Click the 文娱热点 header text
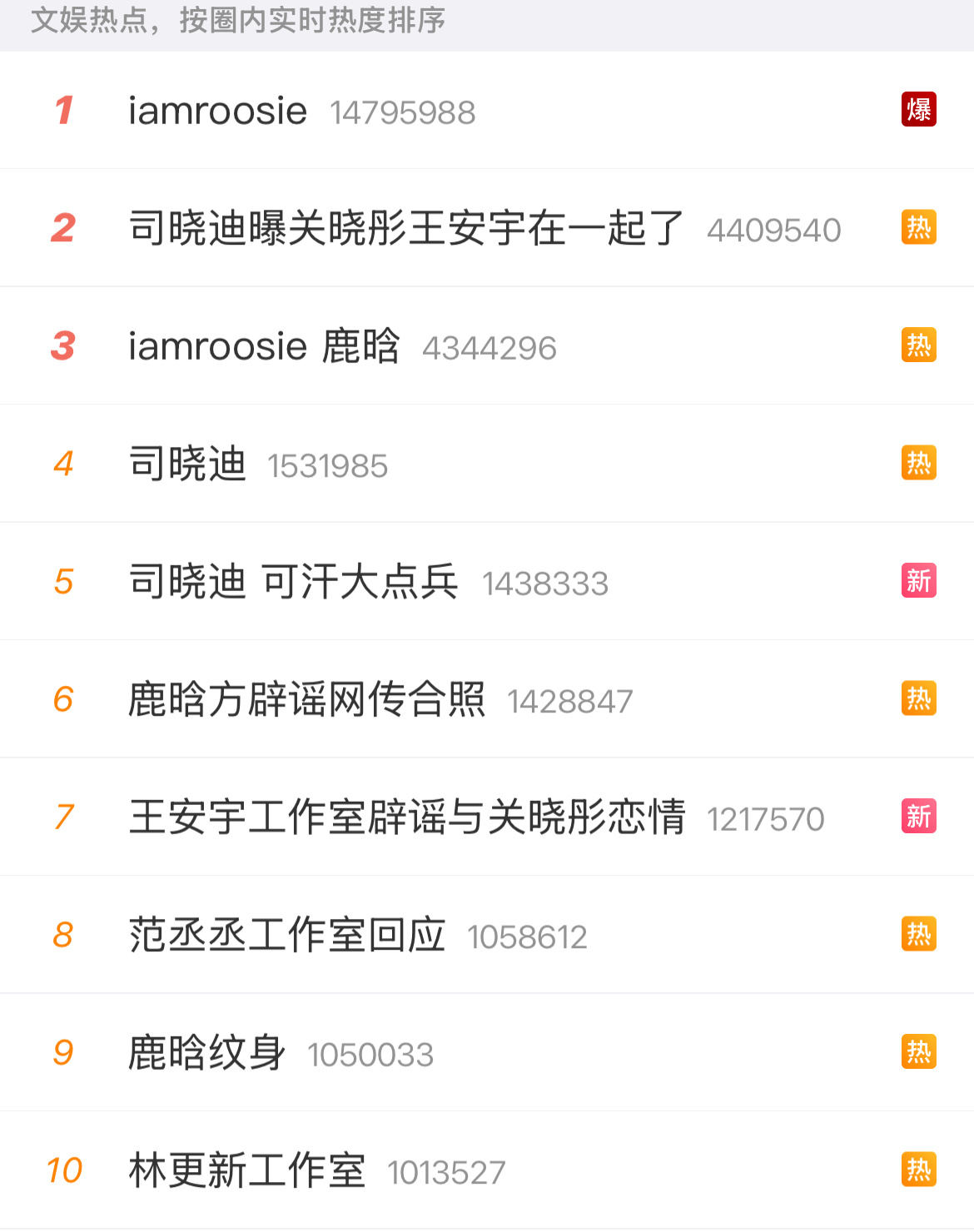The image size is (974, 1232). 237,22
